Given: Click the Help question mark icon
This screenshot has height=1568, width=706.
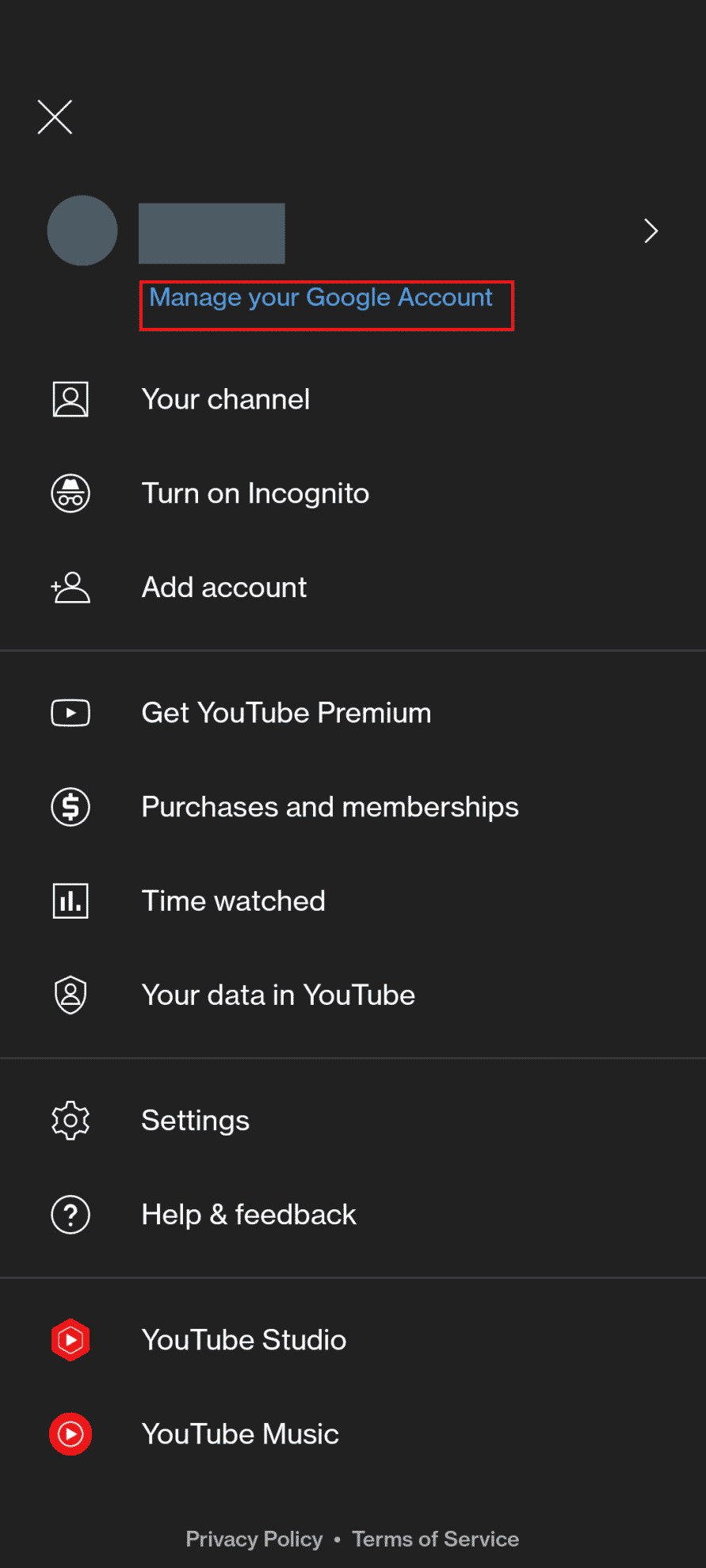Looking at the screenshot, I should 70,1214.
